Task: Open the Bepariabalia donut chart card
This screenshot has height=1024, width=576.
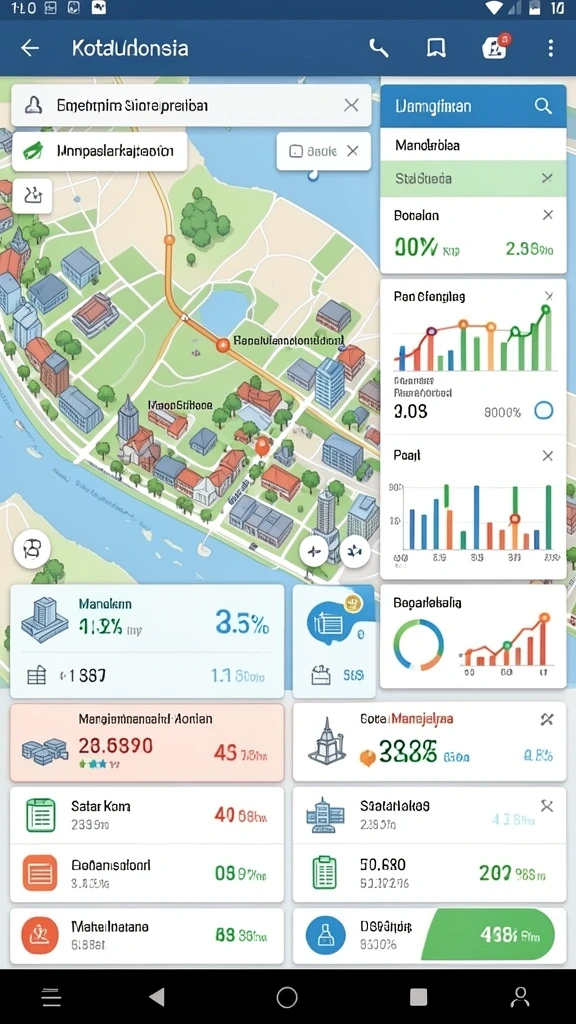Action: tap(473, 635)
